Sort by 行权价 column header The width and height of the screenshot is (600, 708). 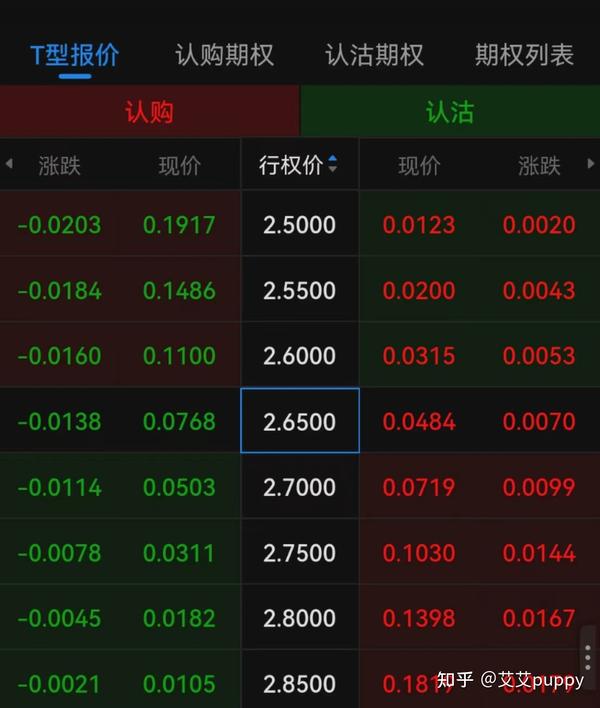pos(299,165)
